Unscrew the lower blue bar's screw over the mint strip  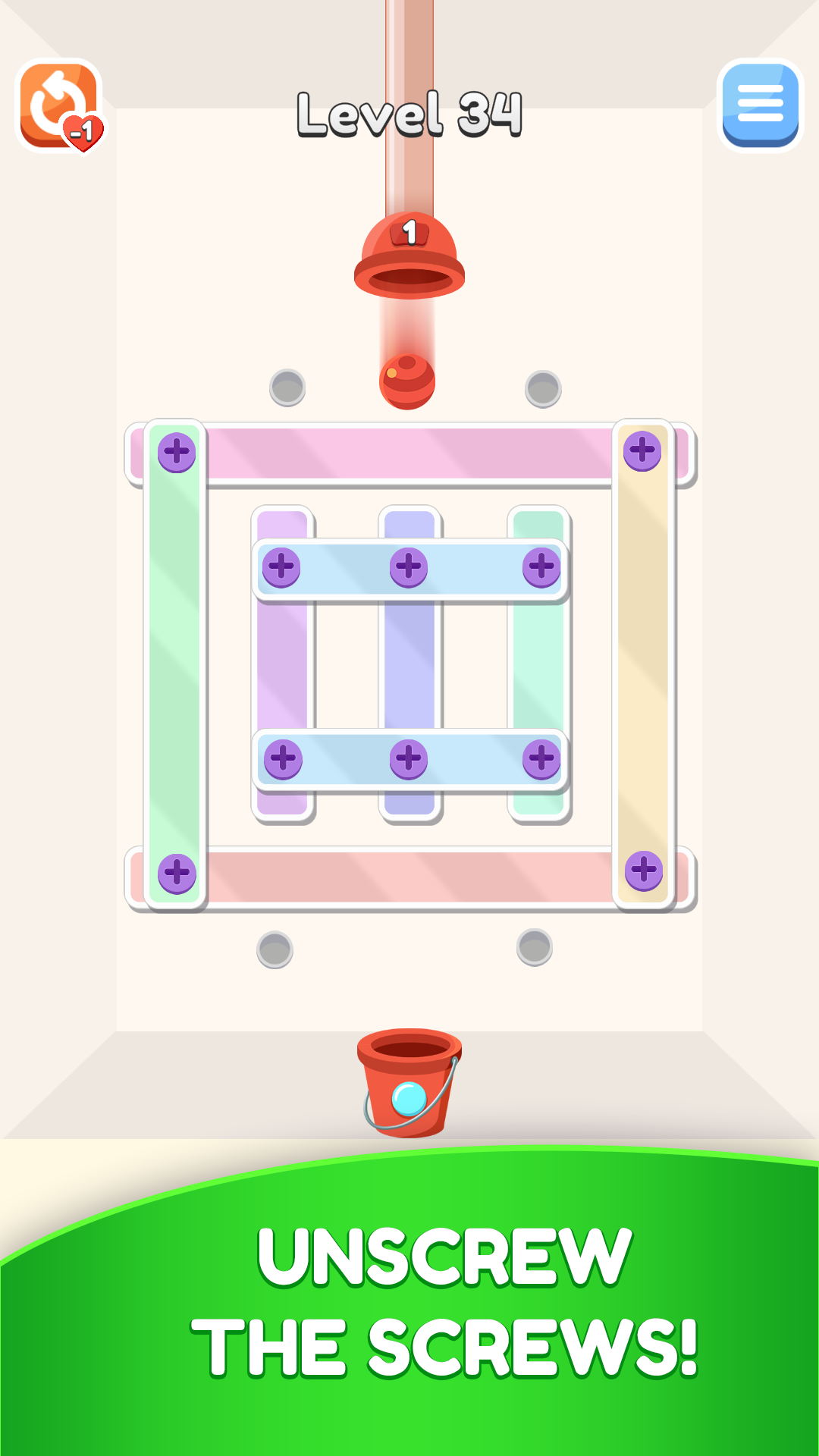click(541, 758)
